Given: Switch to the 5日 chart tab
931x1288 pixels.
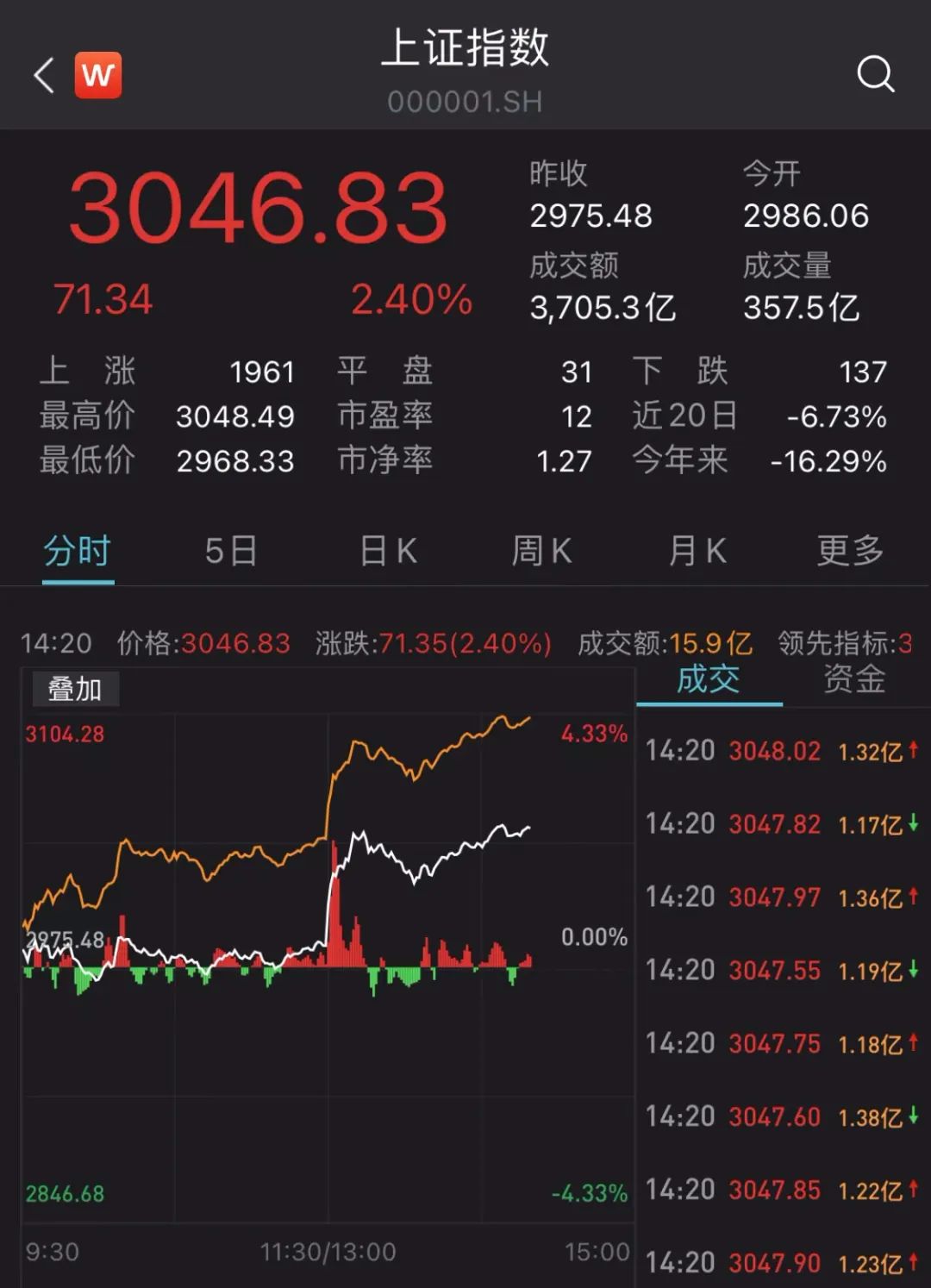Looking at the screenshot, I should click(x=231, y=551).
